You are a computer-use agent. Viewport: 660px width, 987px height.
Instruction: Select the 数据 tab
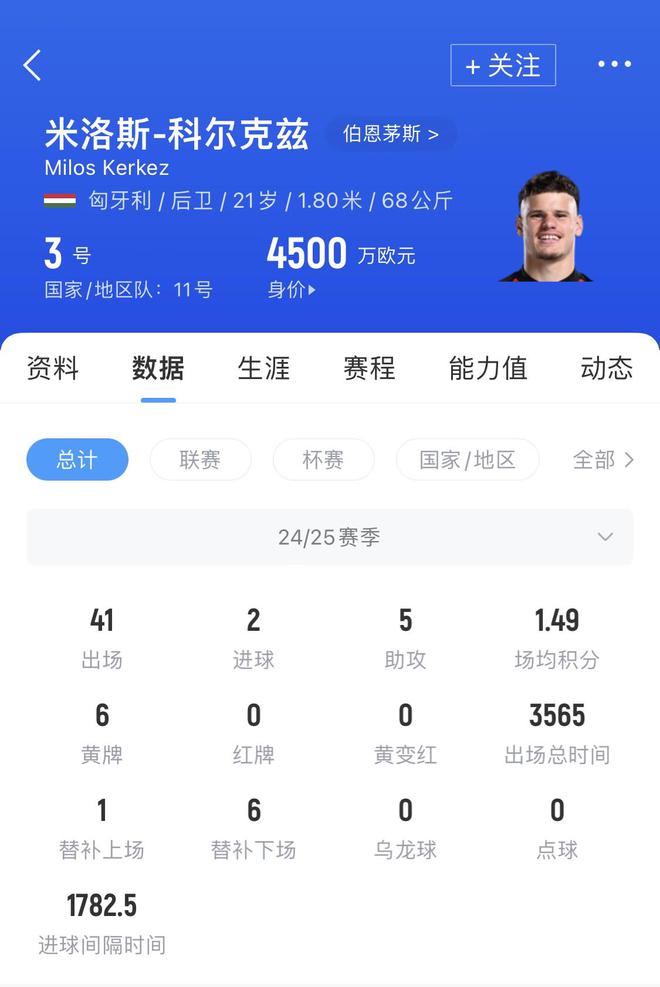coord(158,368)
